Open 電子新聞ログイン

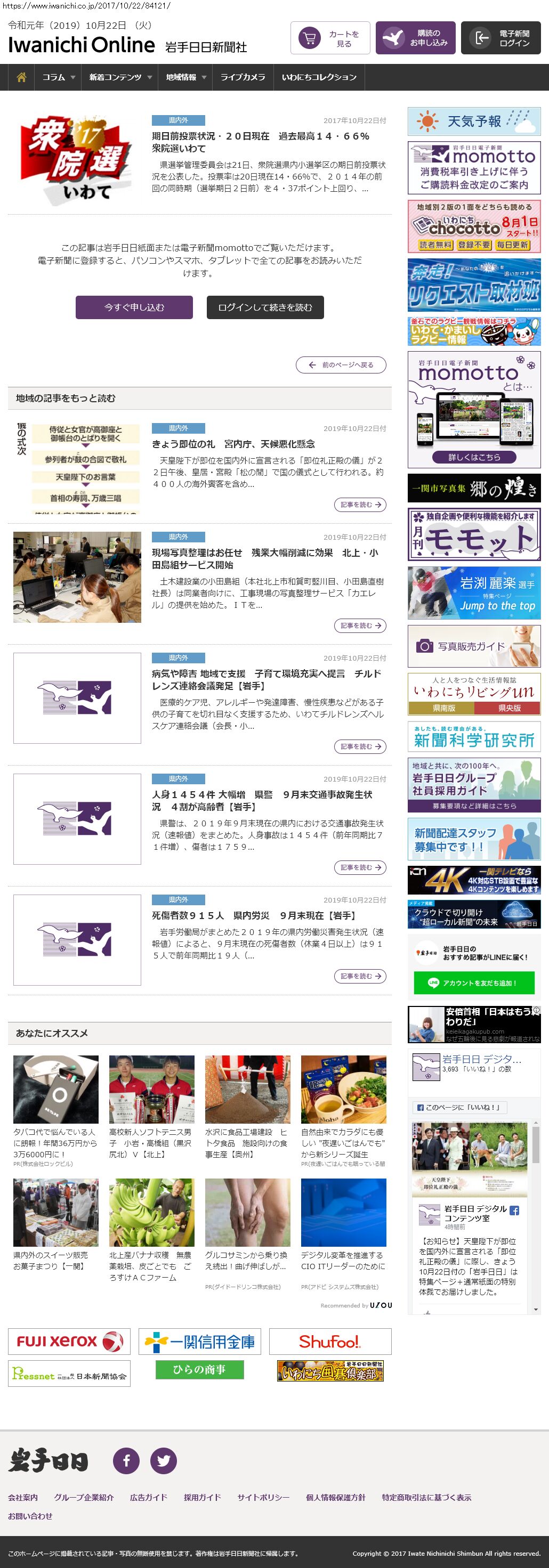[x=500, y=38]
